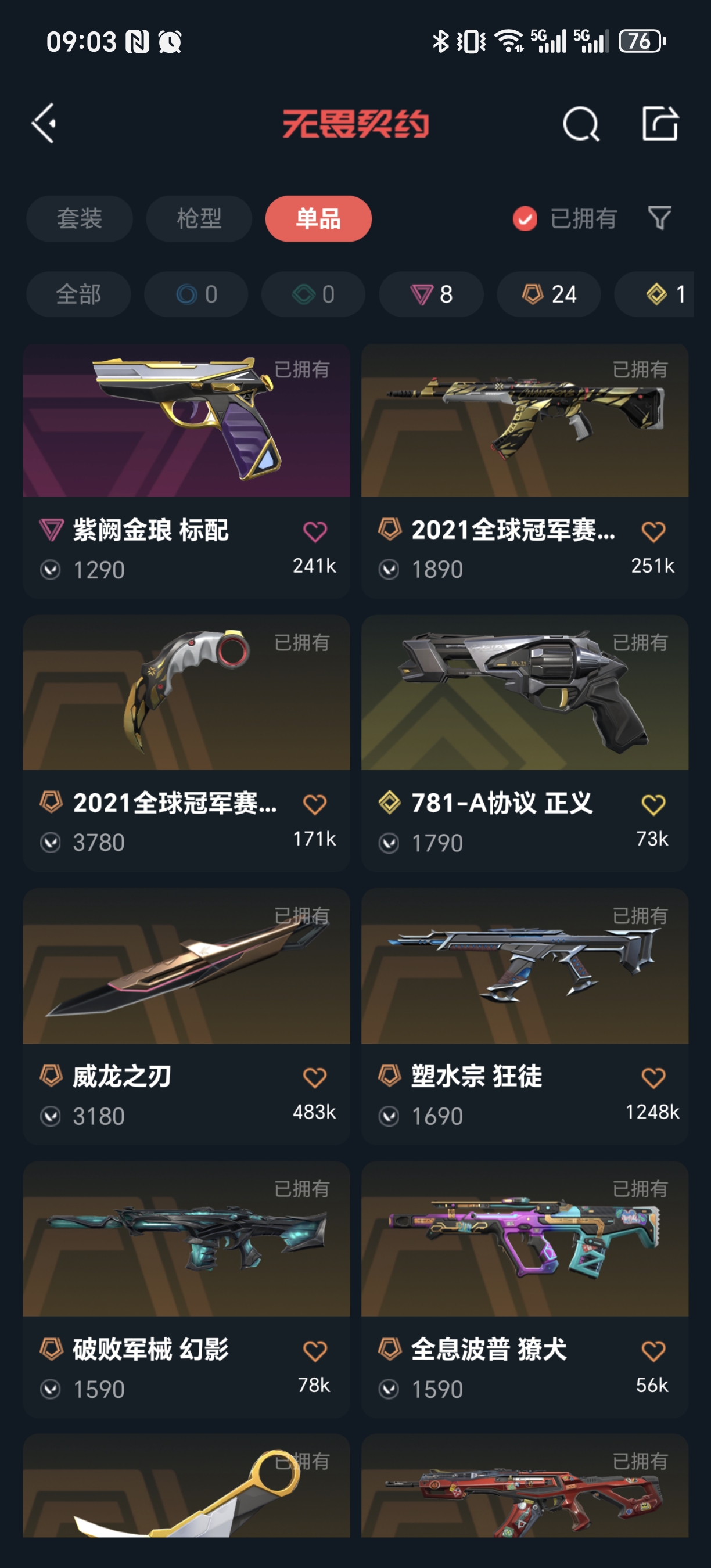Screen dimensions: 711x1568
Task: Filter by the blue tier chip showing 0
Action: (196, 294)
